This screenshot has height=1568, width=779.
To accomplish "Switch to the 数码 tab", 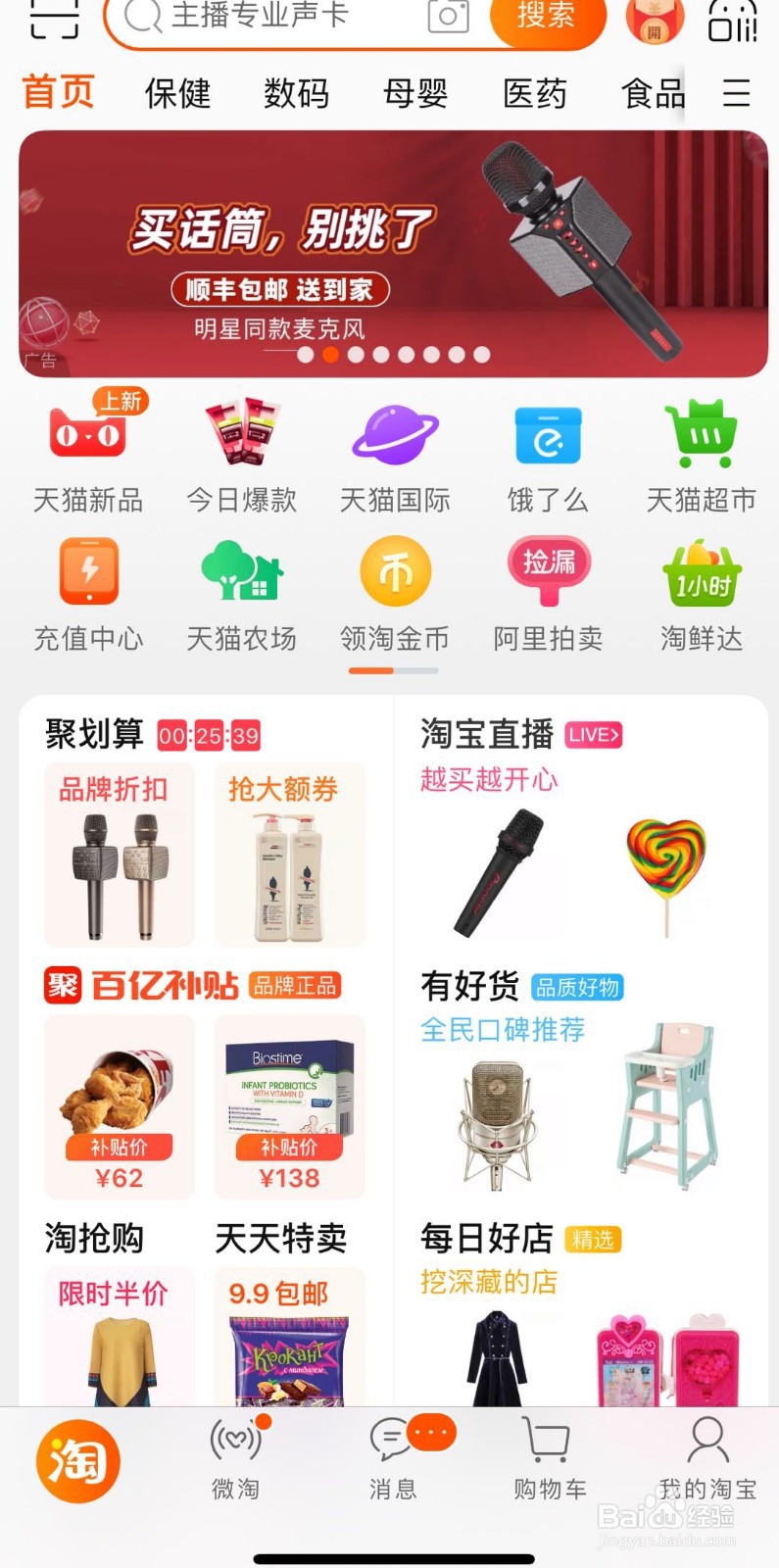I will 297,94.
